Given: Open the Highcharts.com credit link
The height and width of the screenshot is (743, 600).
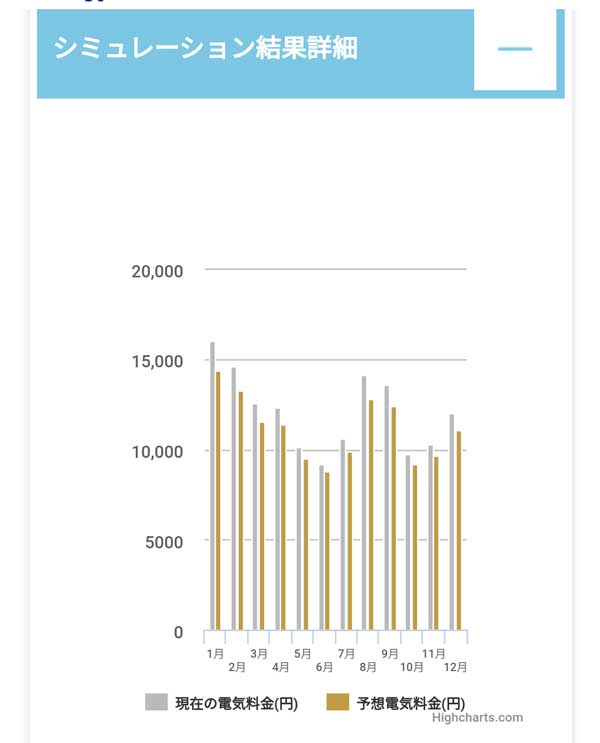Looking at the screenshot, I should coord(477,717).
